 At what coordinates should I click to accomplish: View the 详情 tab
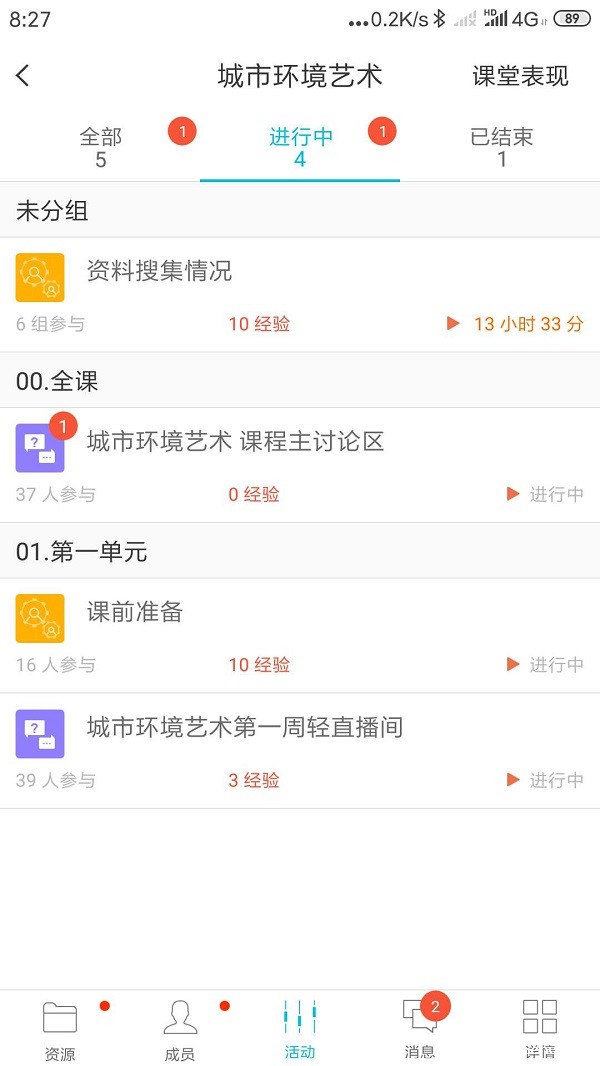(x=540, y=1028)
